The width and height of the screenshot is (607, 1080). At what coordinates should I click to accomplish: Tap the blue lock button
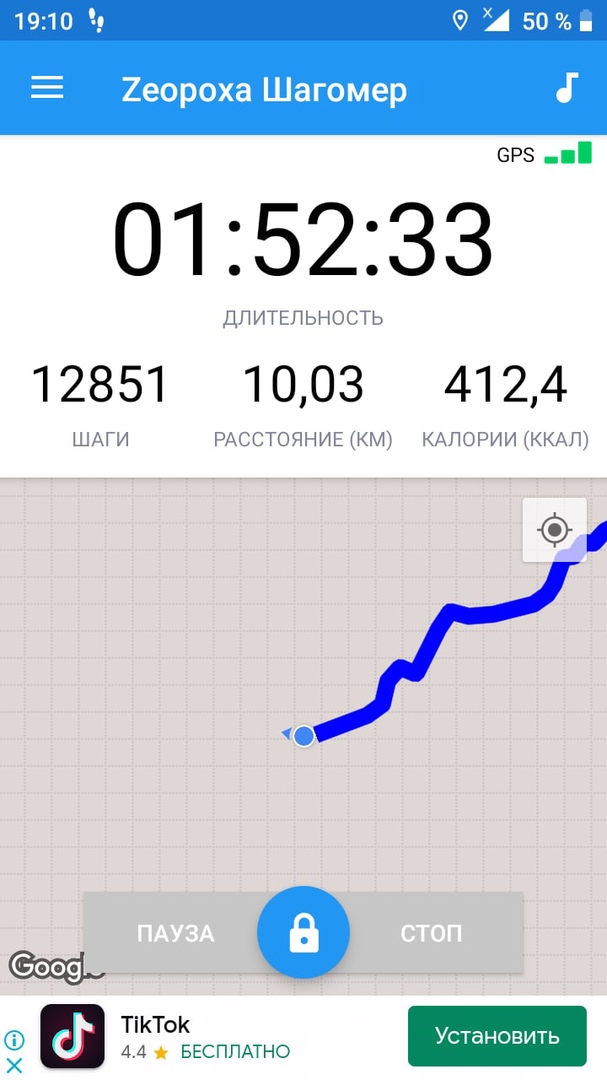pos(303,933)
